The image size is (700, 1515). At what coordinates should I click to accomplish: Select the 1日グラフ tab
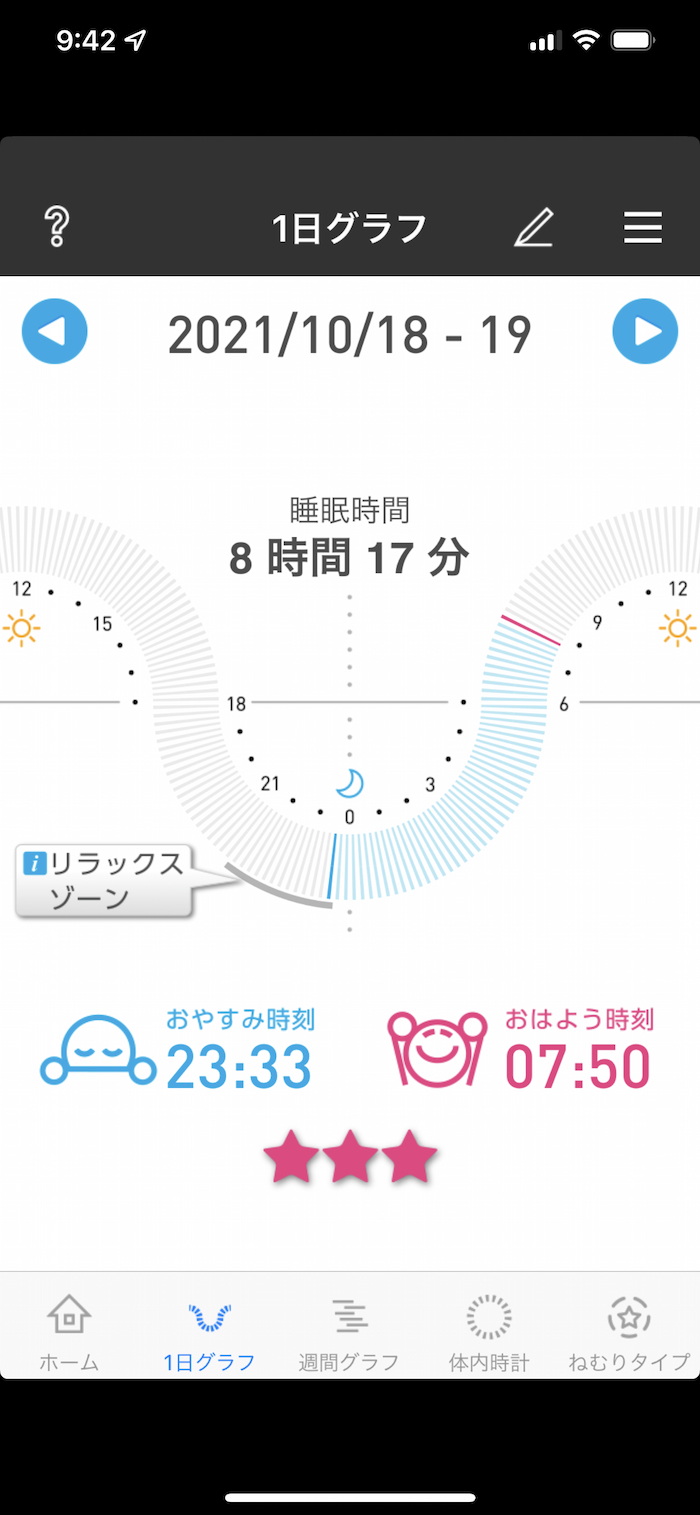click(209, 1331)
